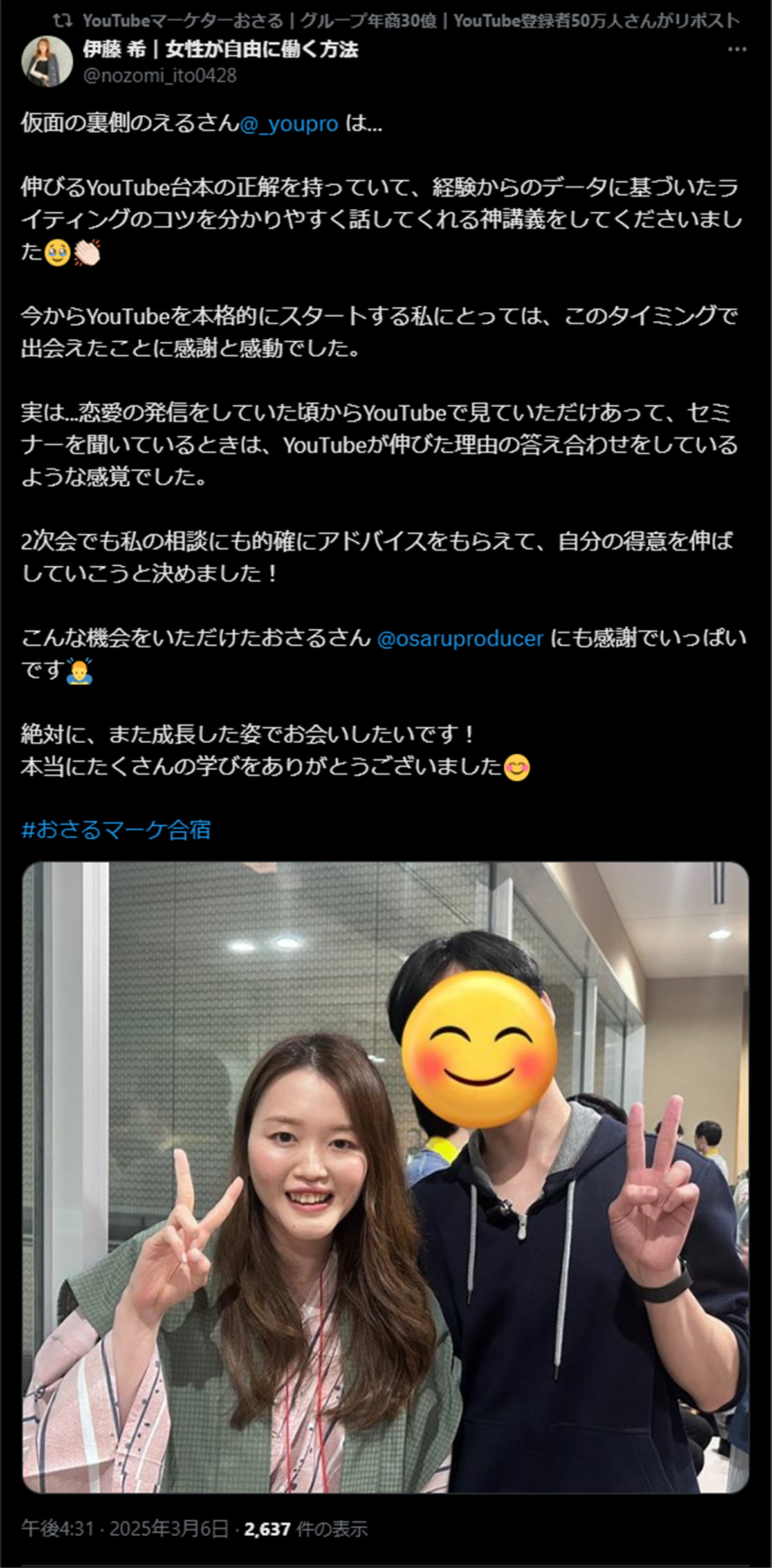Open 伊藤 希's profile avatar
The image size is (772, 1568).
(47, 62)
